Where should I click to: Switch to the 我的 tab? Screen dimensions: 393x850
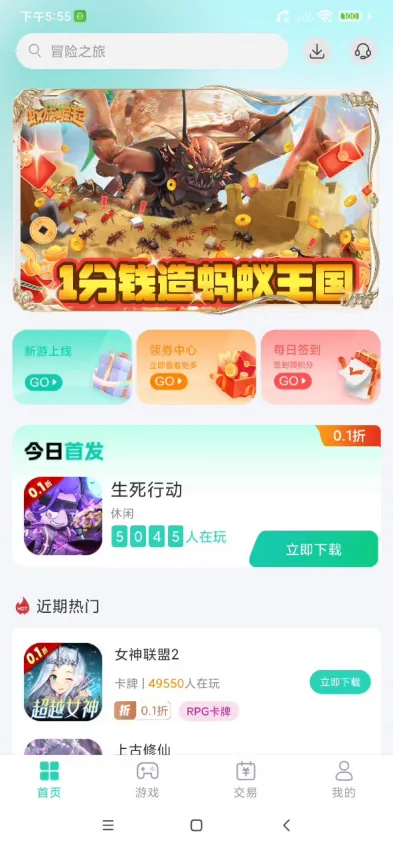(x=344, y=780)
